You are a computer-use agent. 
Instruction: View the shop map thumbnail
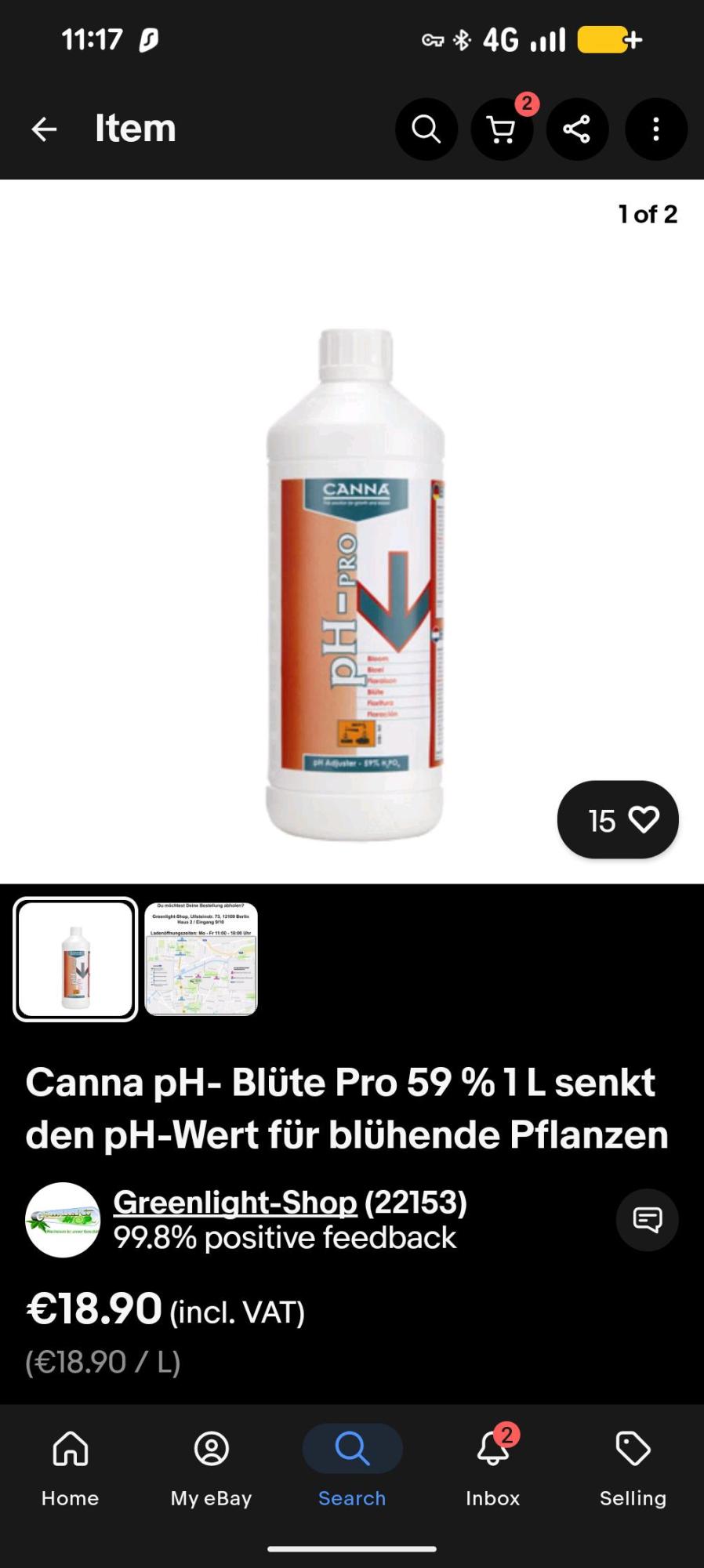(x=201, y=959)
